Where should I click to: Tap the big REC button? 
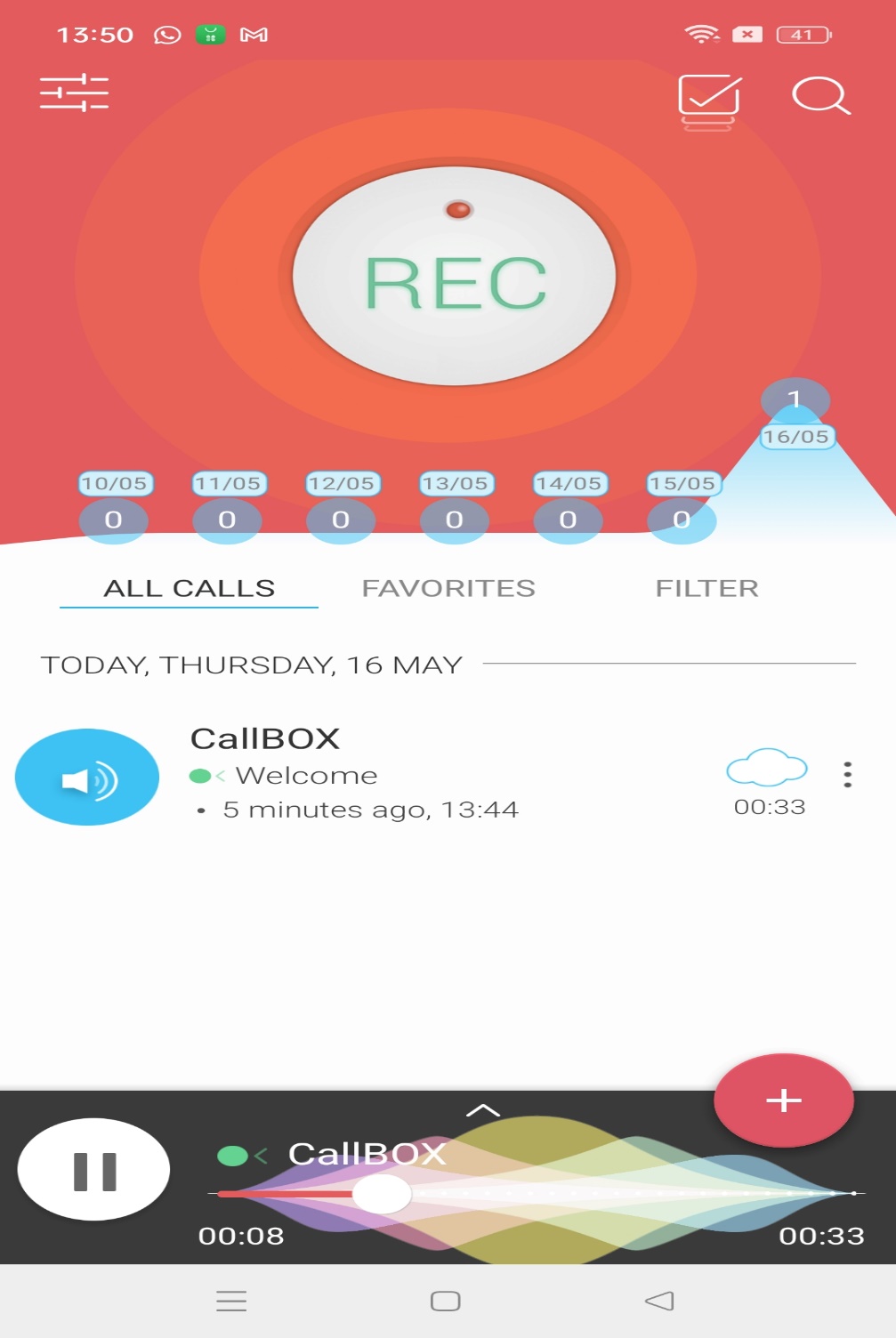pyautogui.click(x=455, y=277)
